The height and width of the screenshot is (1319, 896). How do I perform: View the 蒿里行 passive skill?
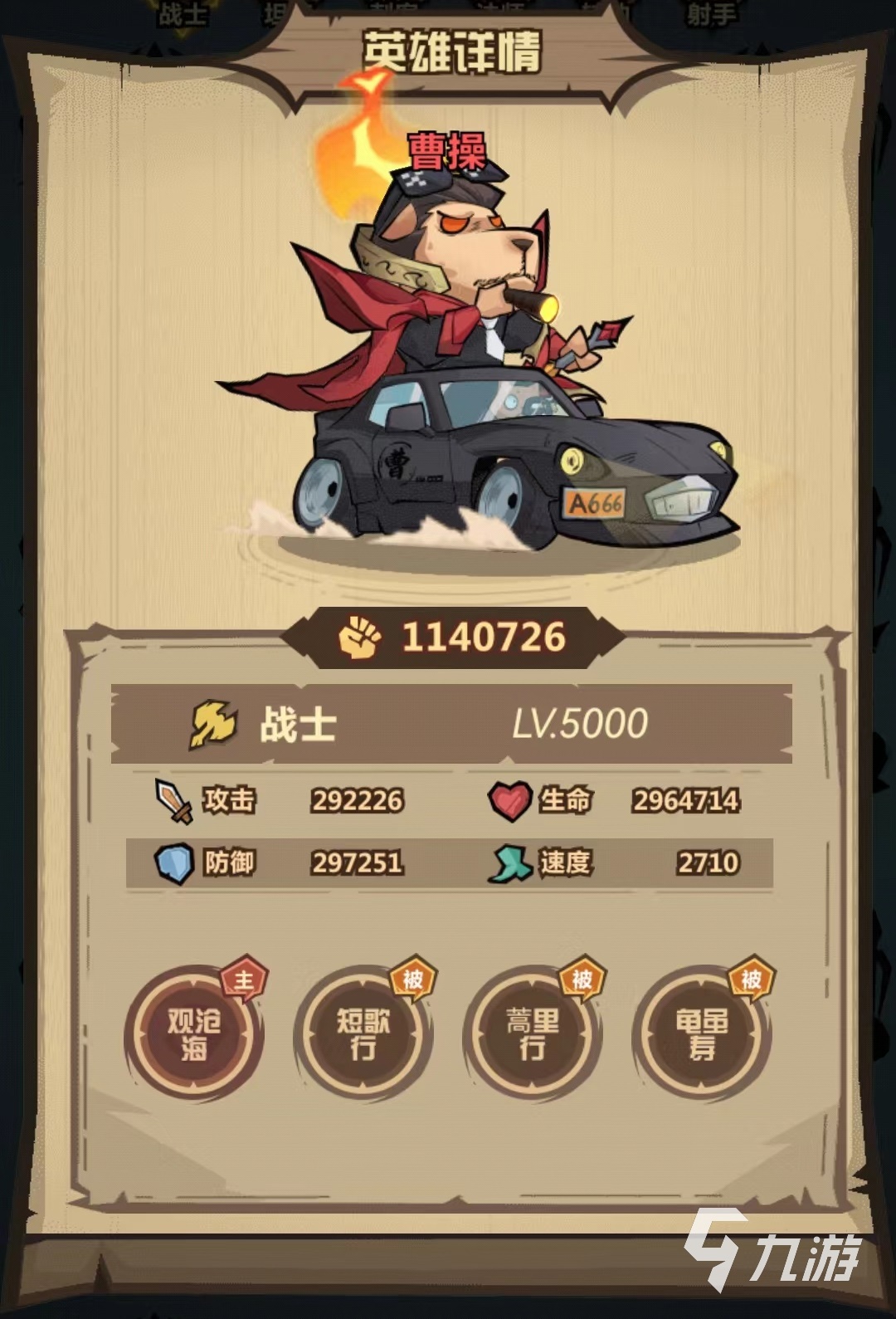click(533, 1034)
